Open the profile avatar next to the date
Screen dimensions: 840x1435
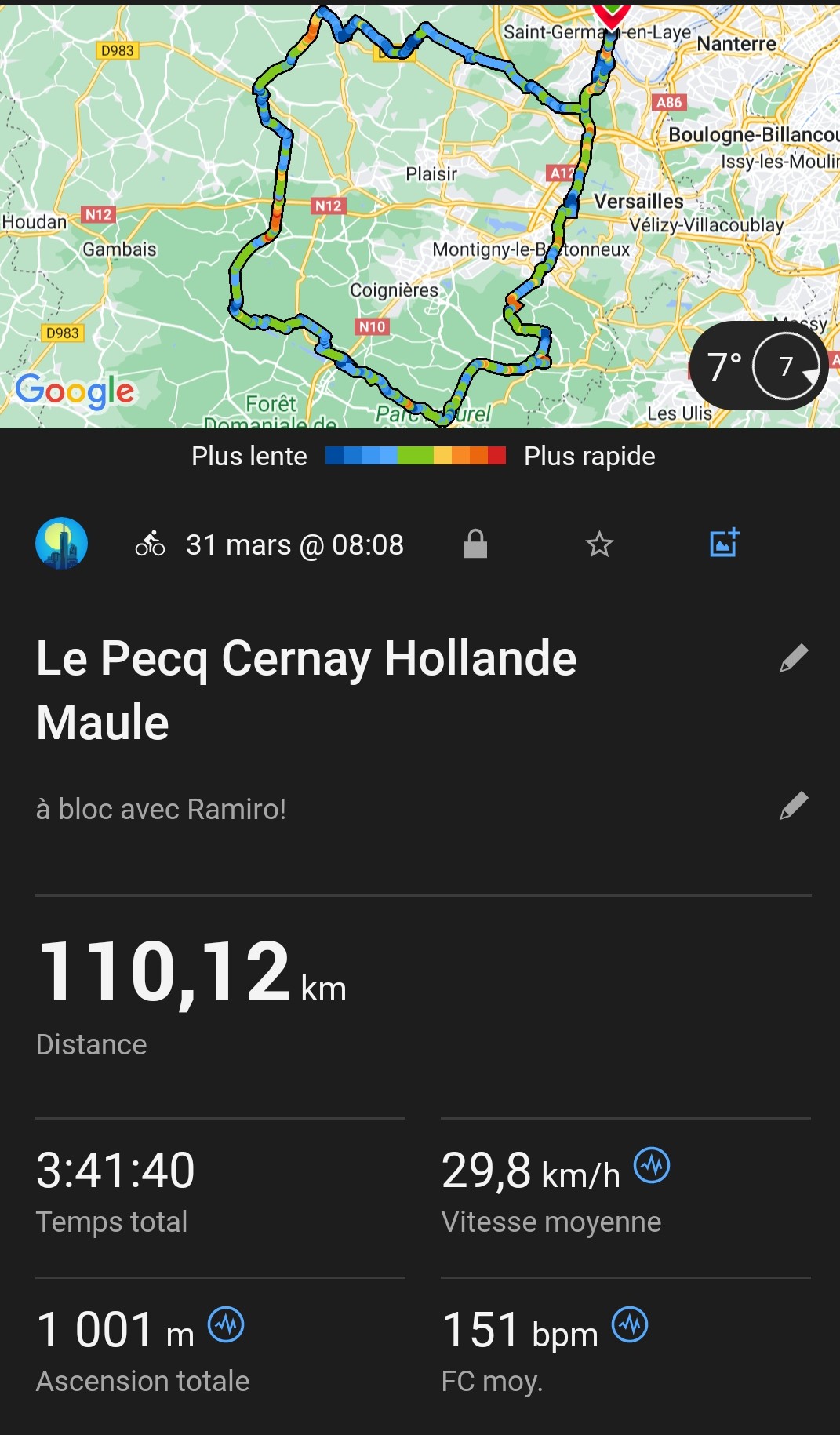pyautogui.click(x=61, y=543)
